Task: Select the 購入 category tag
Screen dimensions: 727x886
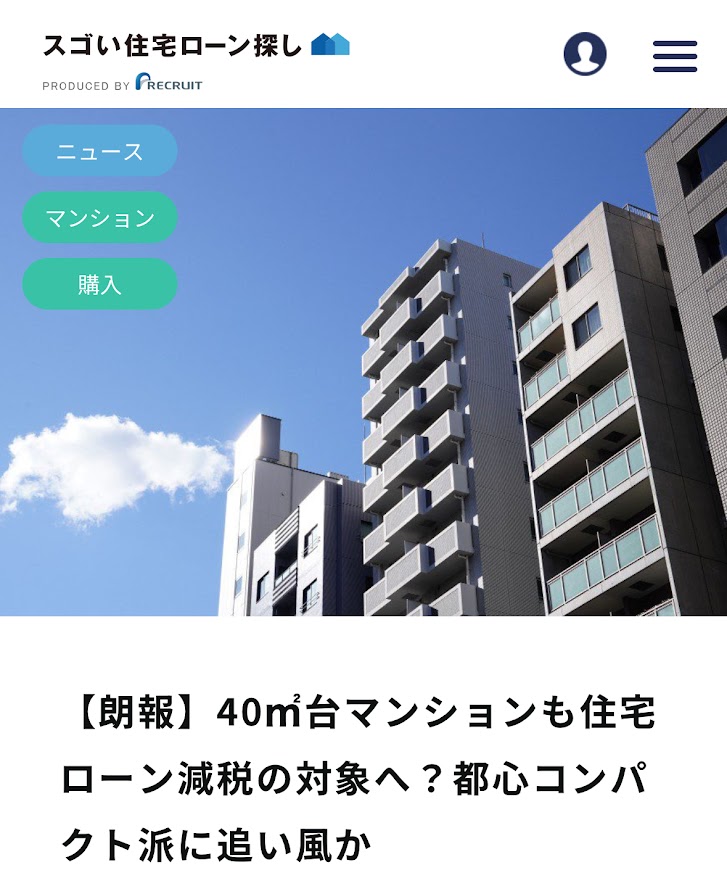Action: [100, 284]
